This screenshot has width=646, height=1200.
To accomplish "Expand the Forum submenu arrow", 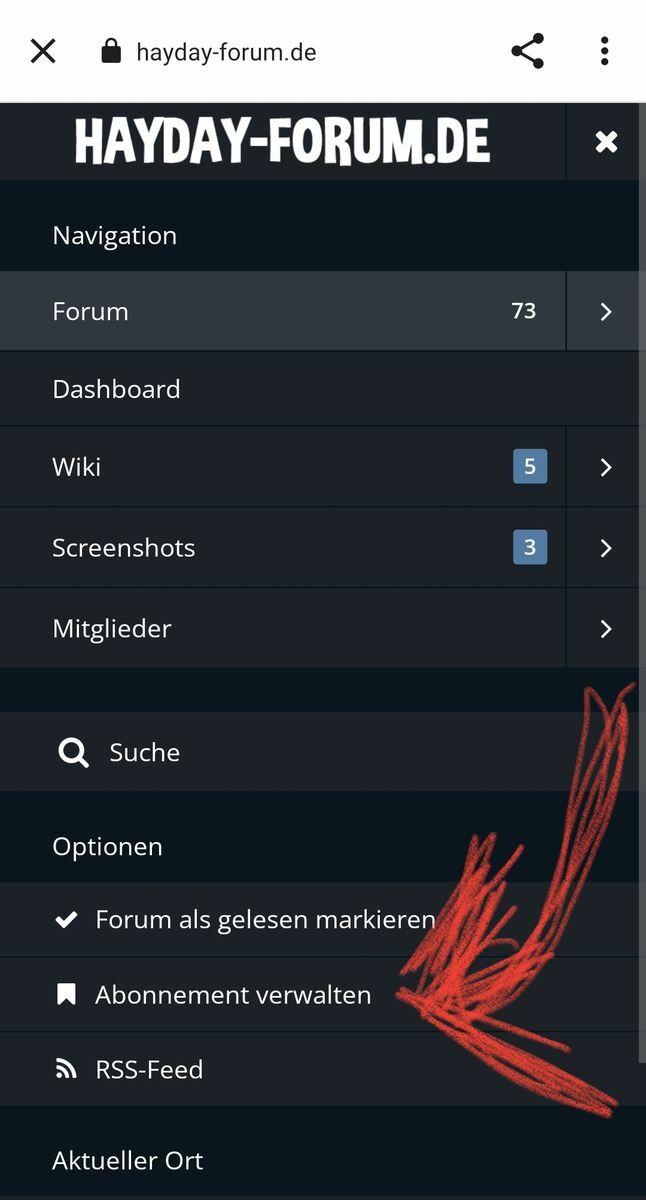I will point(605,312).
